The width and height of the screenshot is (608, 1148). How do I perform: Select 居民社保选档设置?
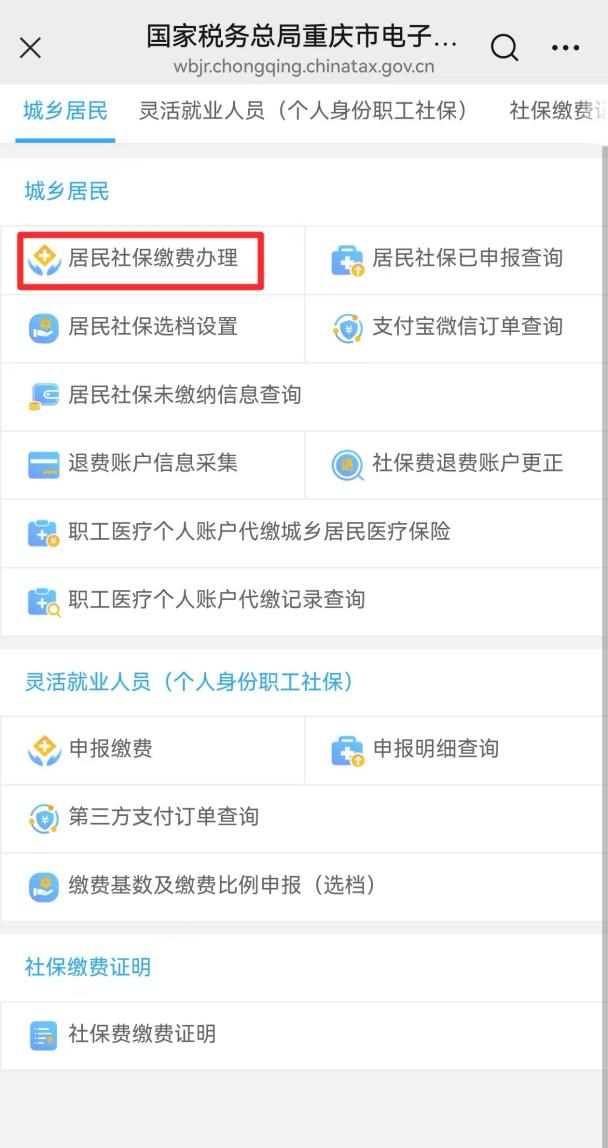(152, 327)
